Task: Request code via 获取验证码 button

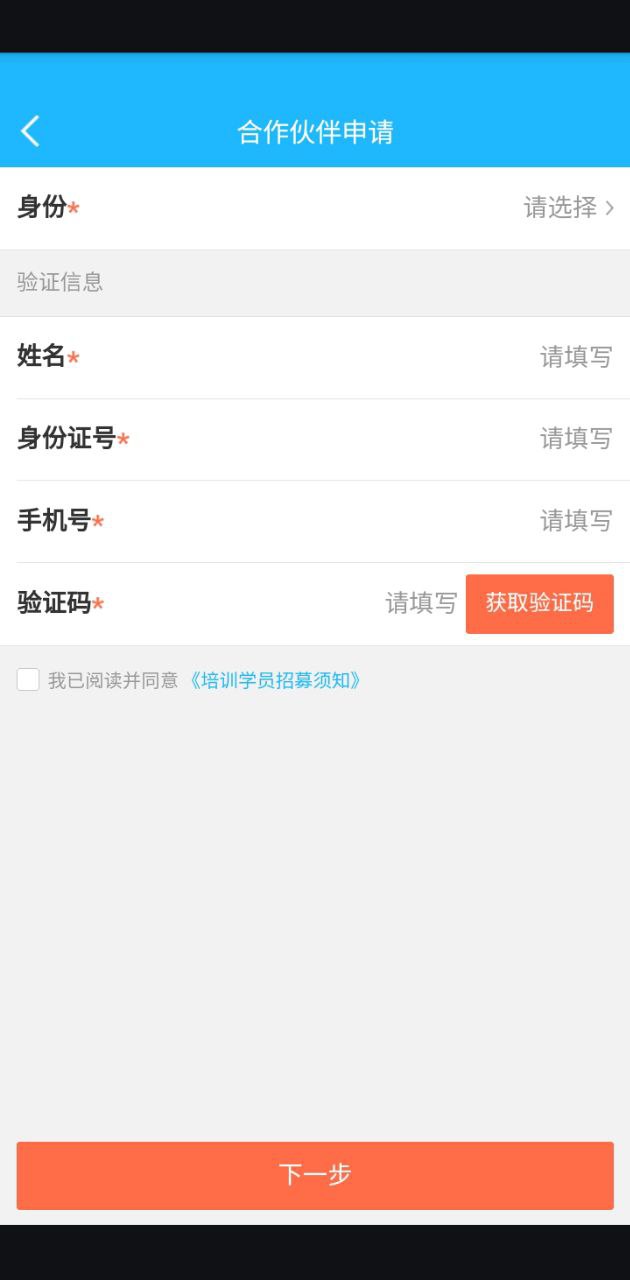Action: click(x=539, y=603)
